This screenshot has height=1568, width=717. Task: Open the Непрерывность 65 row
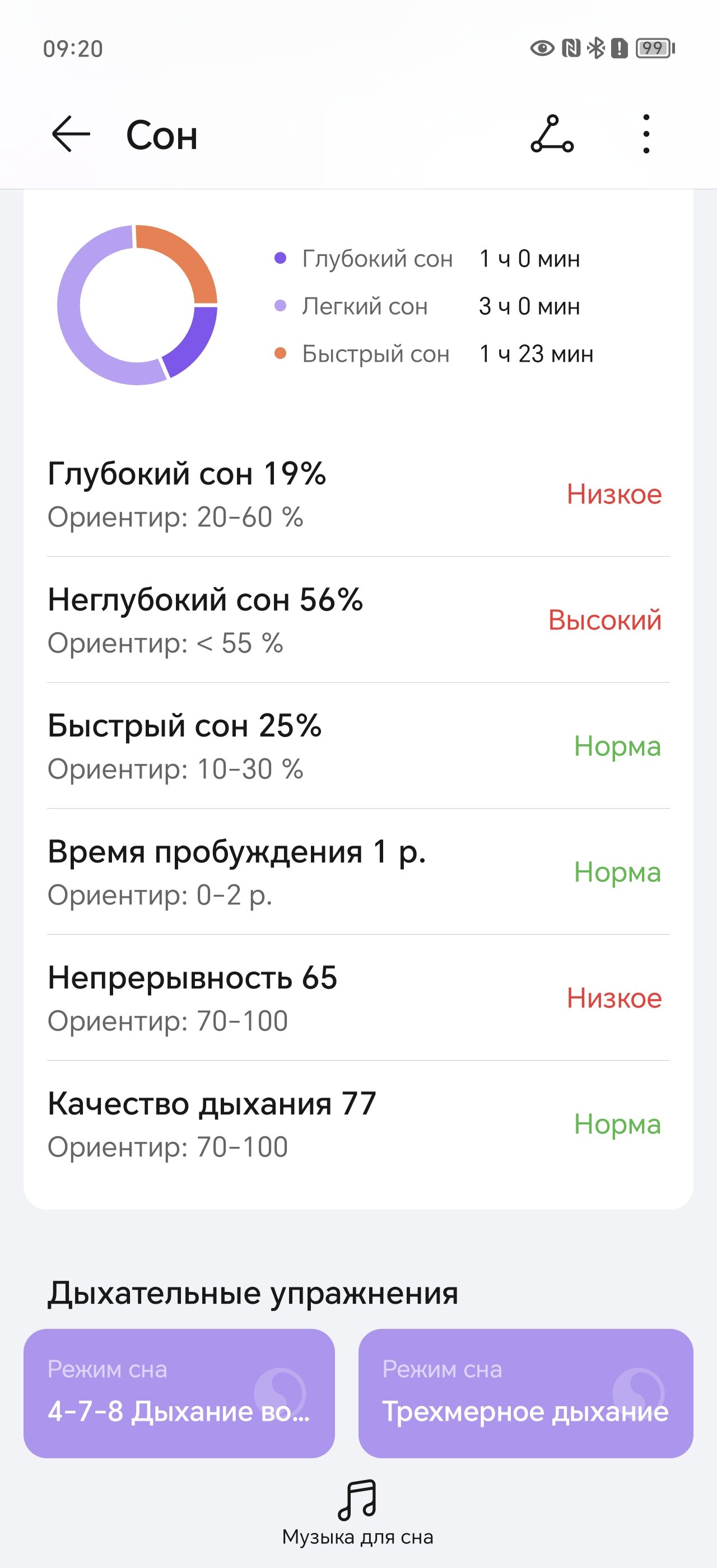(x=358, y=998)
